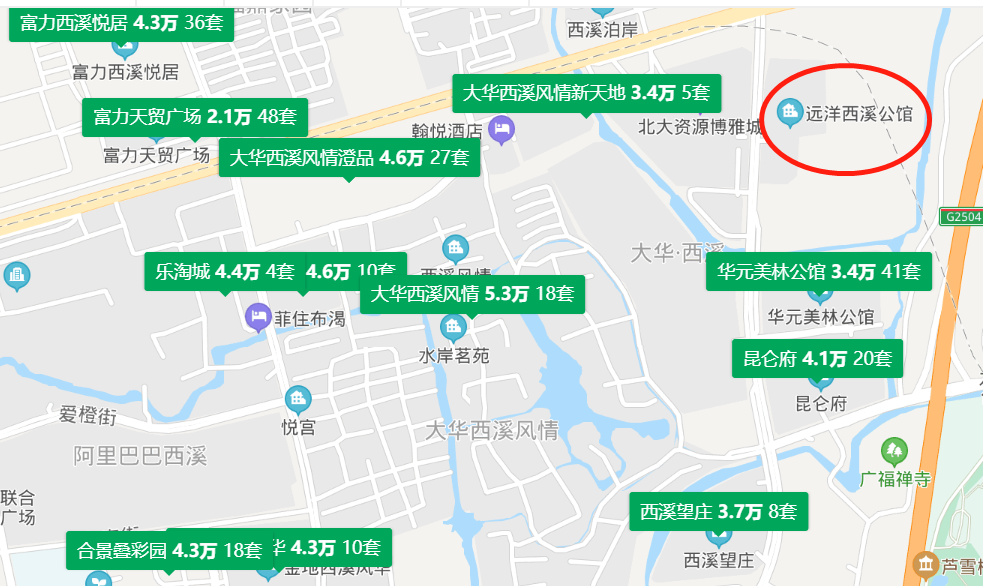View the 华元美林公馆 3.4万 41套 marker

tap(819, 271)
